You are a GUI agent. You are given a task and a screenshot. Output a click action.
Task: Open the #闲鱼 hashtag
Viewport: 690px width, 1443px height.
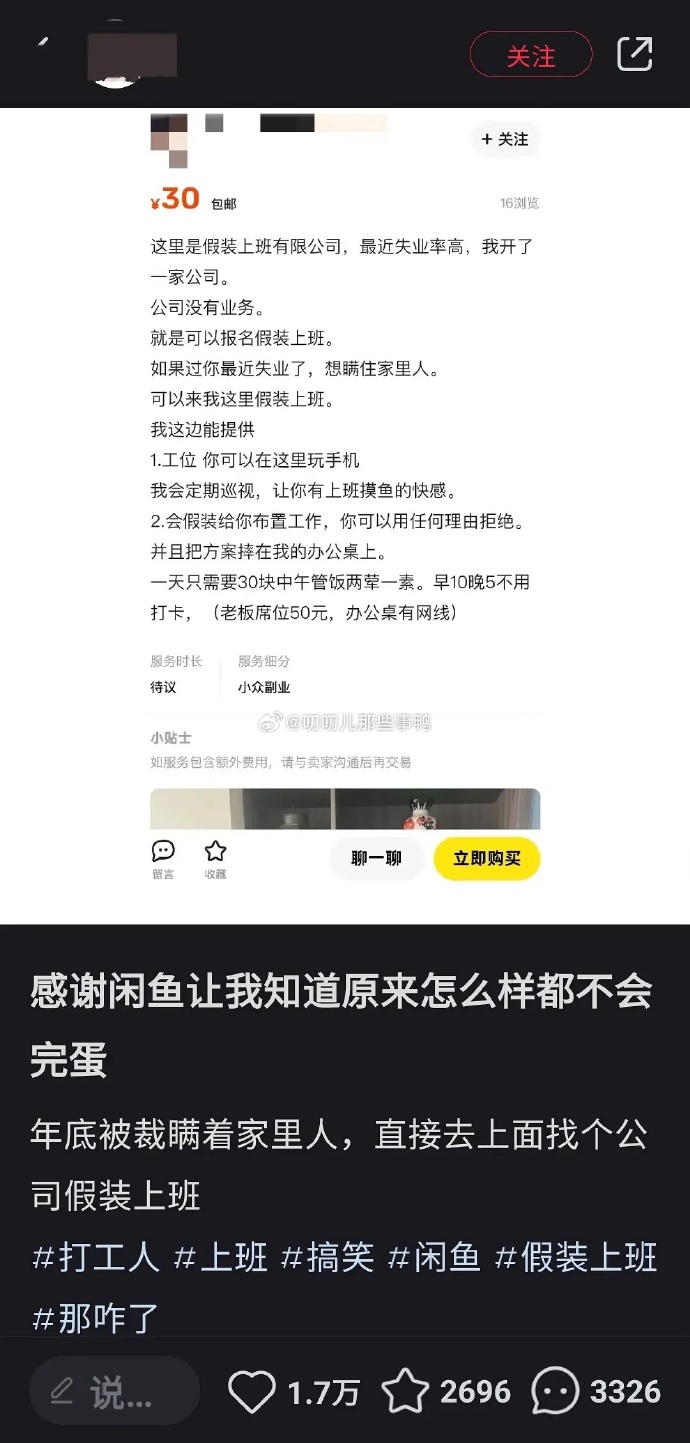click(x=434, y=1257)
